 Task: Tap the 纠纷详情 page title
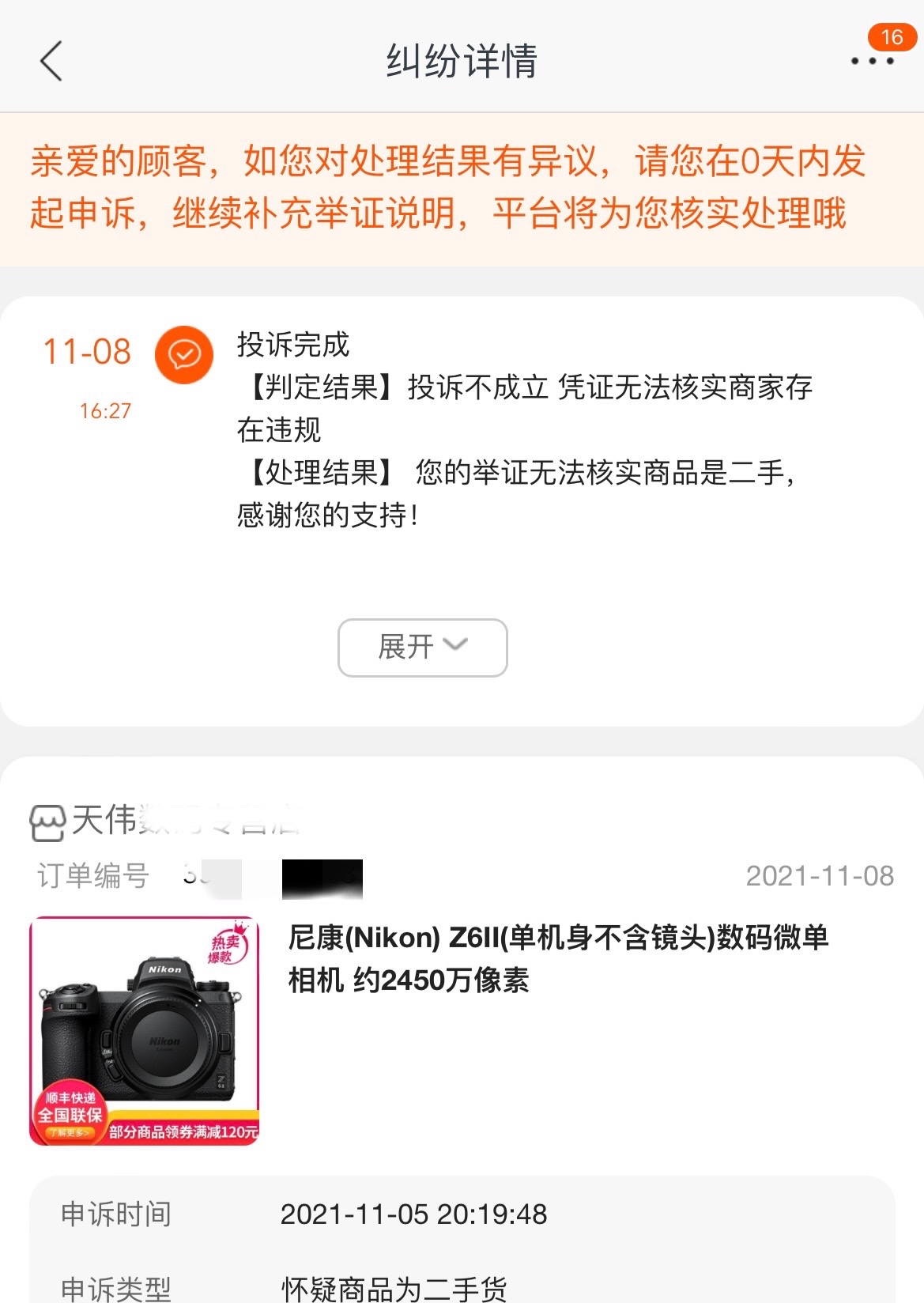point(462,62)
